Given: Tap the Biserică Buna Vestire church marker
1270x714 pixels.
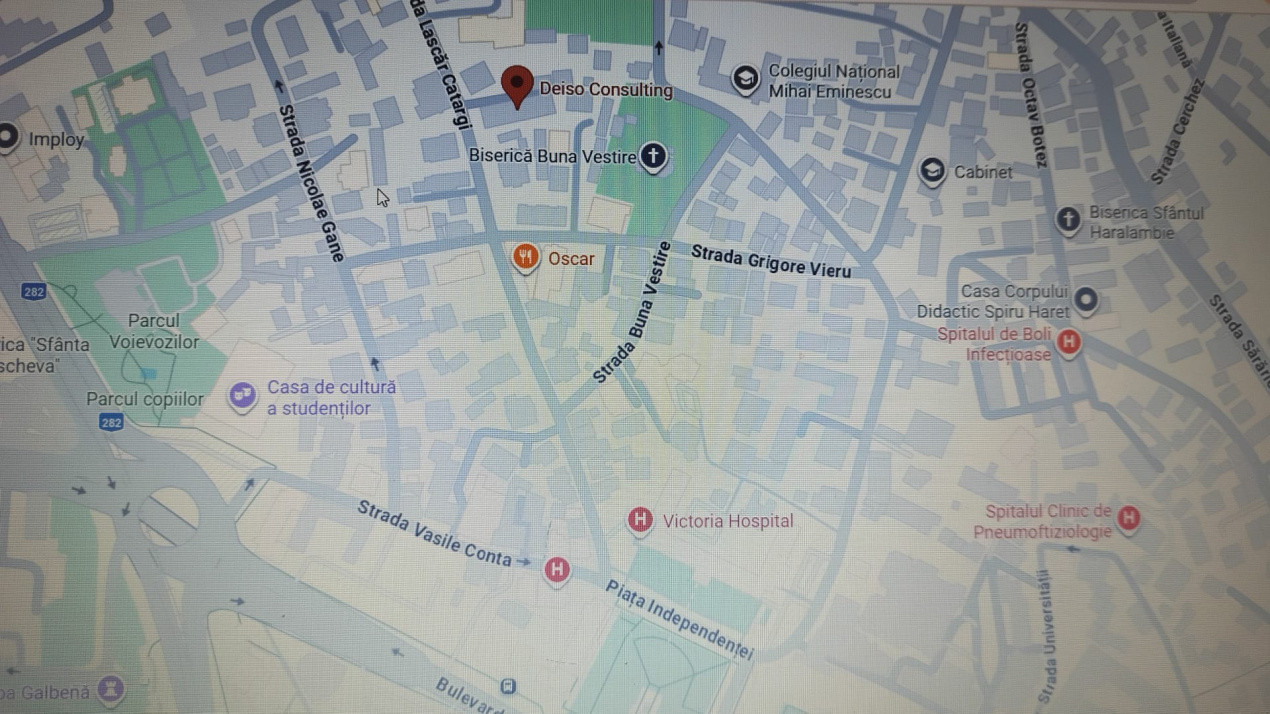Looking at the screenshot, I should pyautogui.click(x=653, y=156).
